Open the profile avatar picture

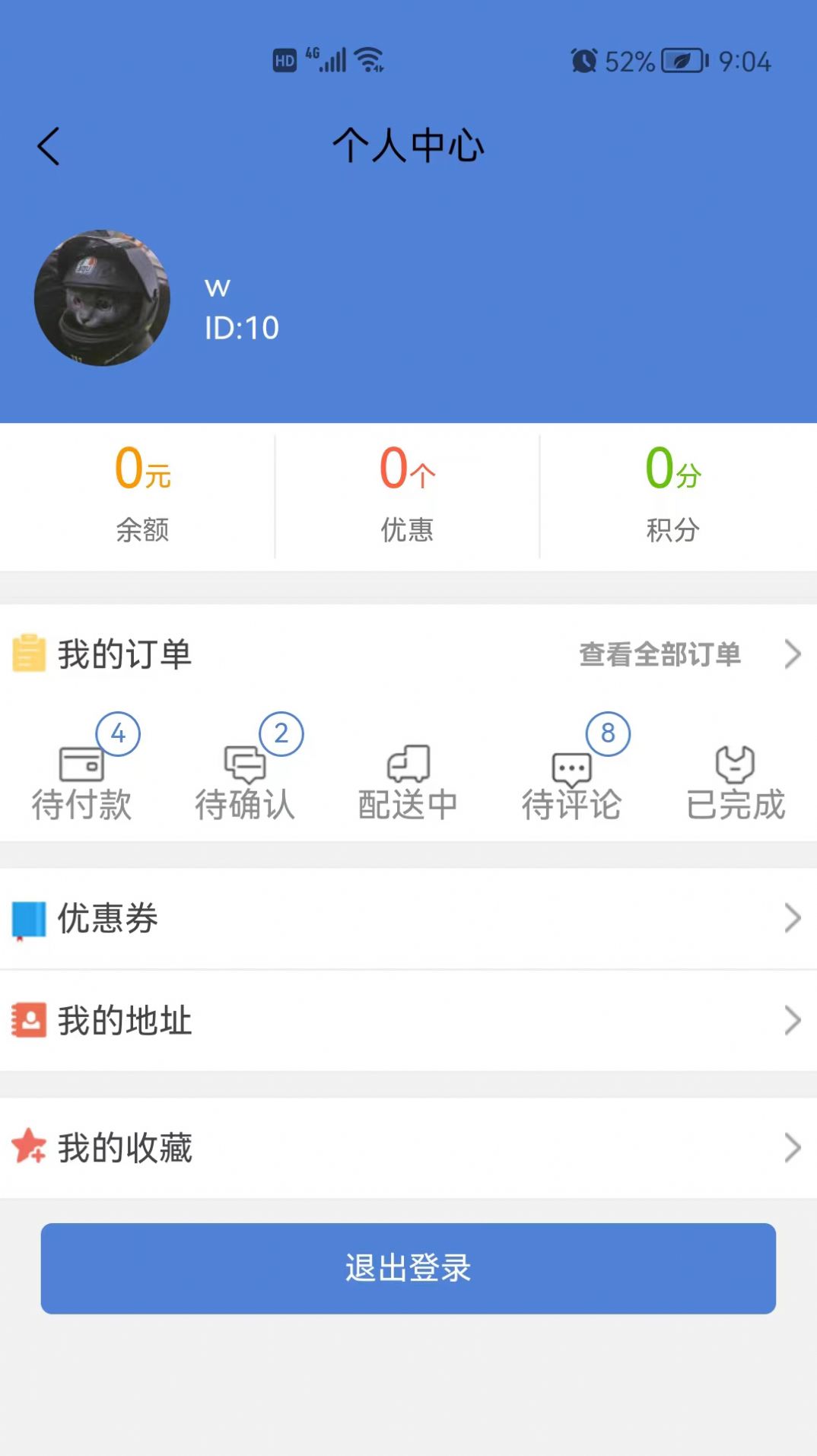[102, 298]
